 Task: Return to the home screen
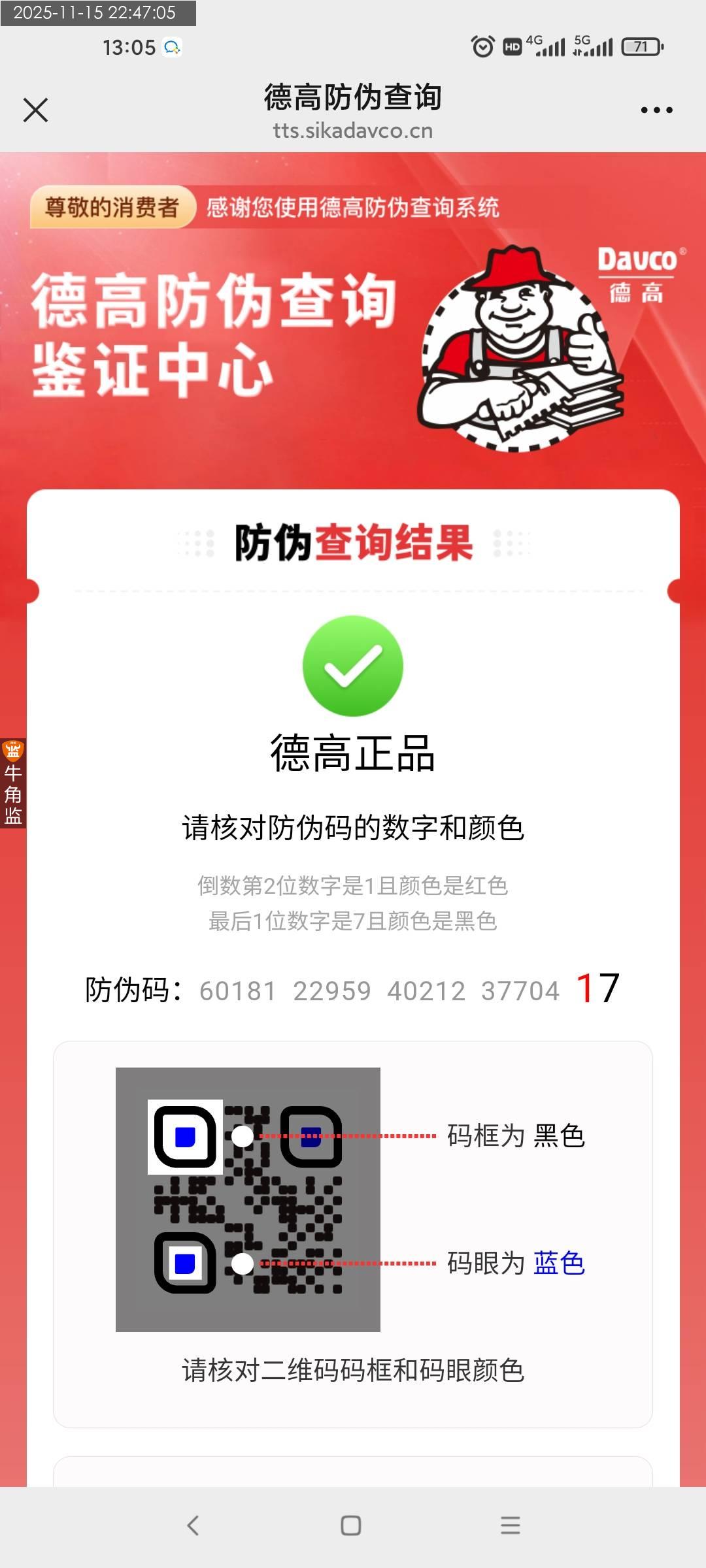click(351, 1526)
